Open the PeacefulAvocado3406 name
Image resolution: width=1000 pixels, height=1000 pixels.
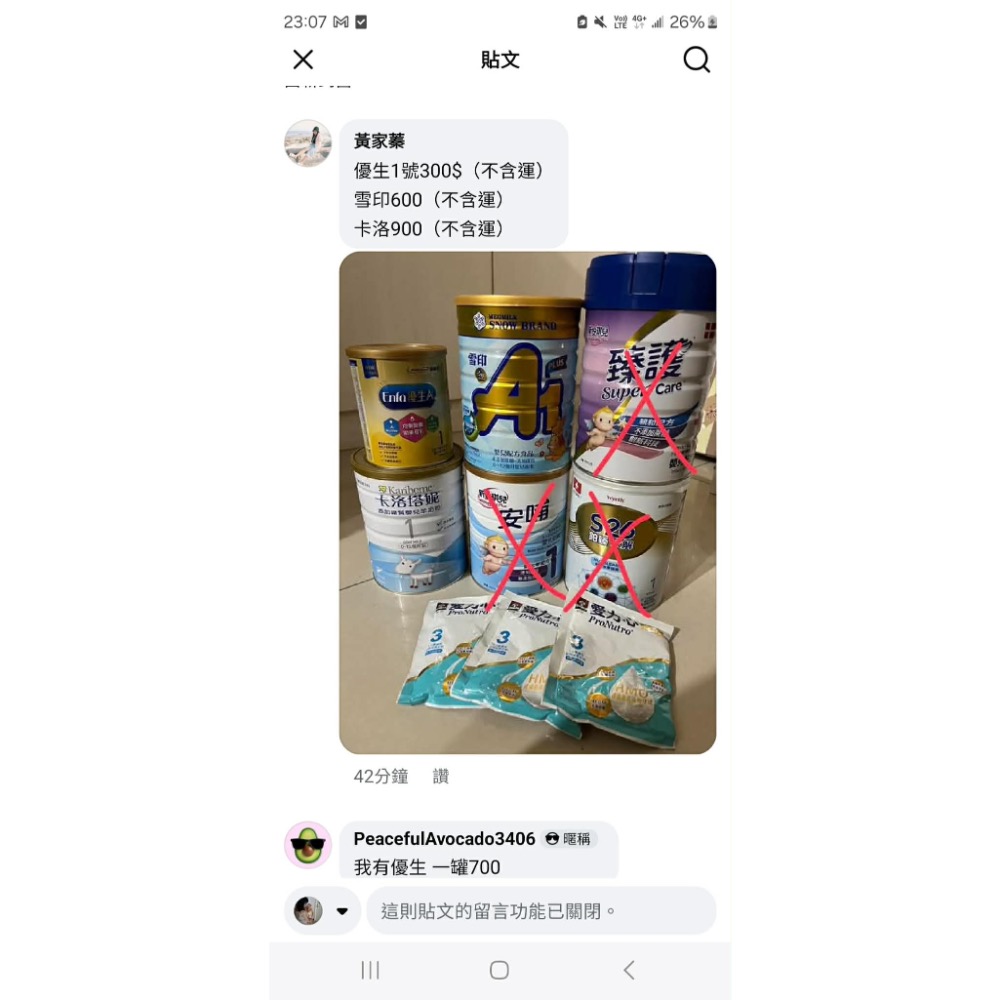click(x=444, y=839)
